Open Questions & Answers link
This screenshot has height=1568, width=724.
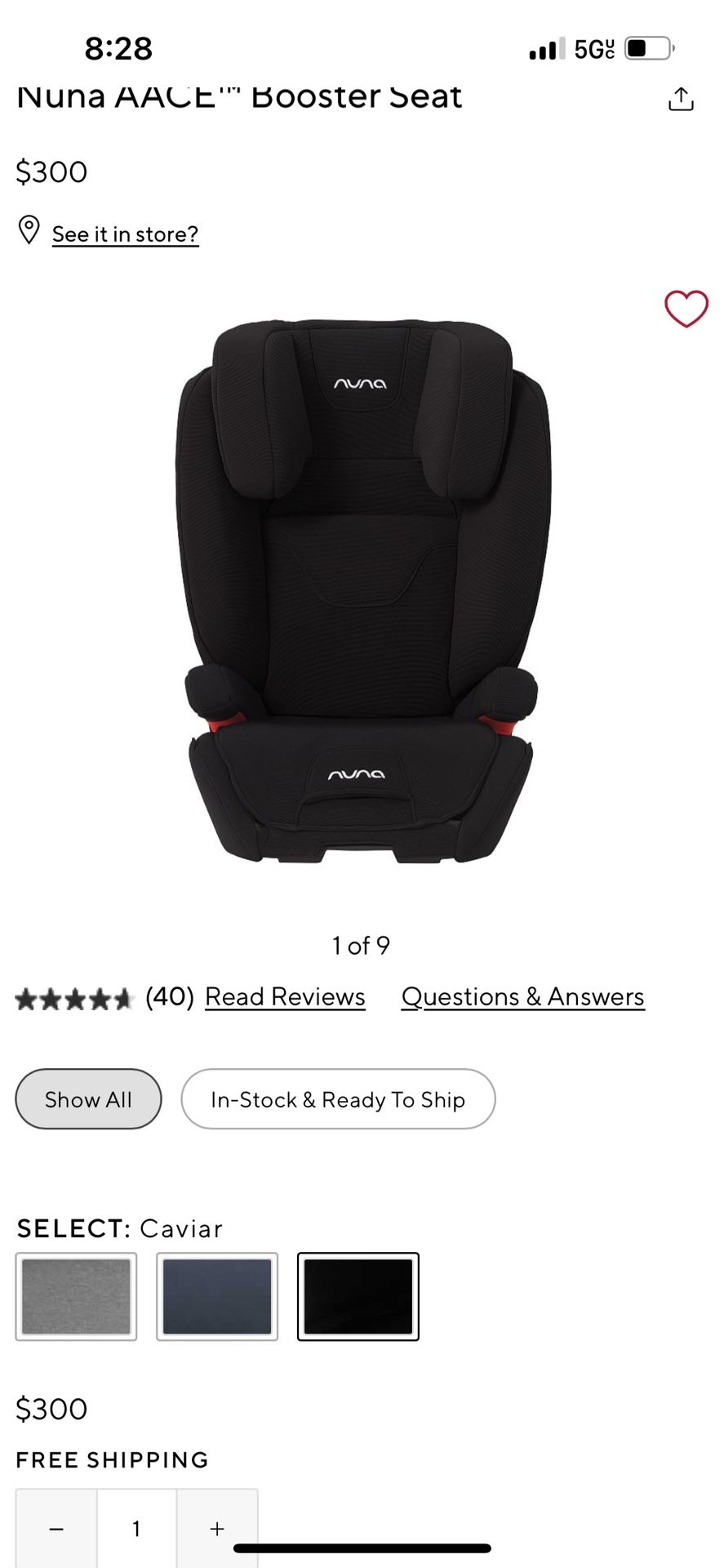[x=522, y=997]
